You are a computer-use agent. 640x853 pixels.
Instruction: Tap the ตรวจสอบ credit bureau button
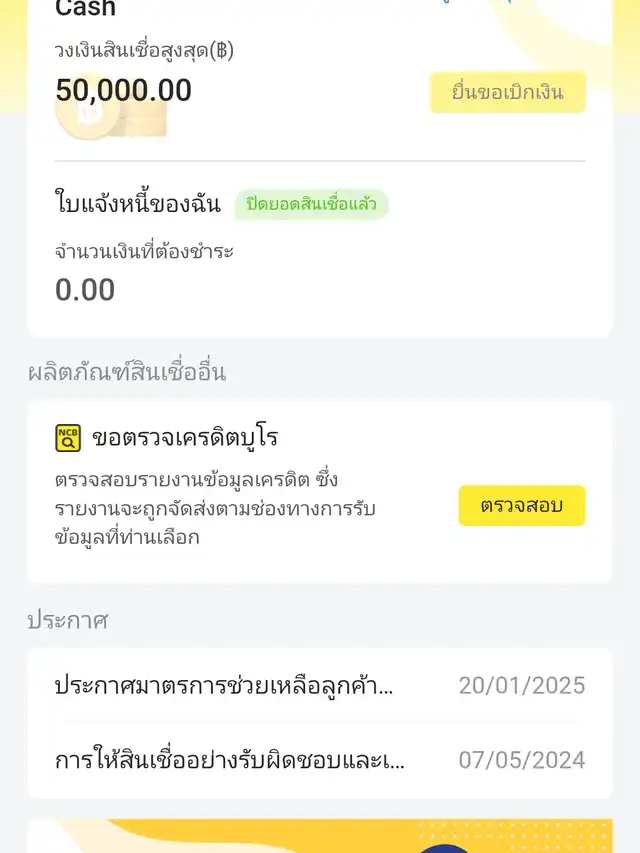[521, 505]
